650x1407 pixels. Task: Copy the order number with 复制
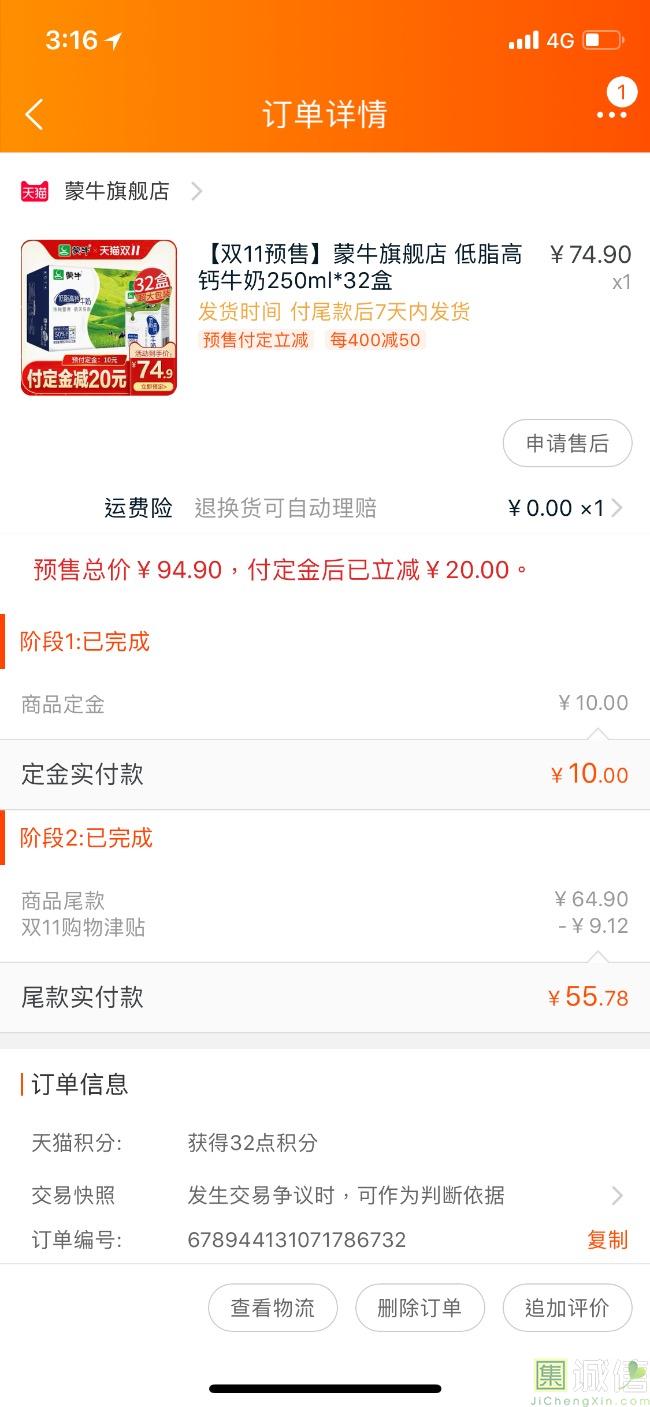pyautogui.click(x=607, y=1240)
